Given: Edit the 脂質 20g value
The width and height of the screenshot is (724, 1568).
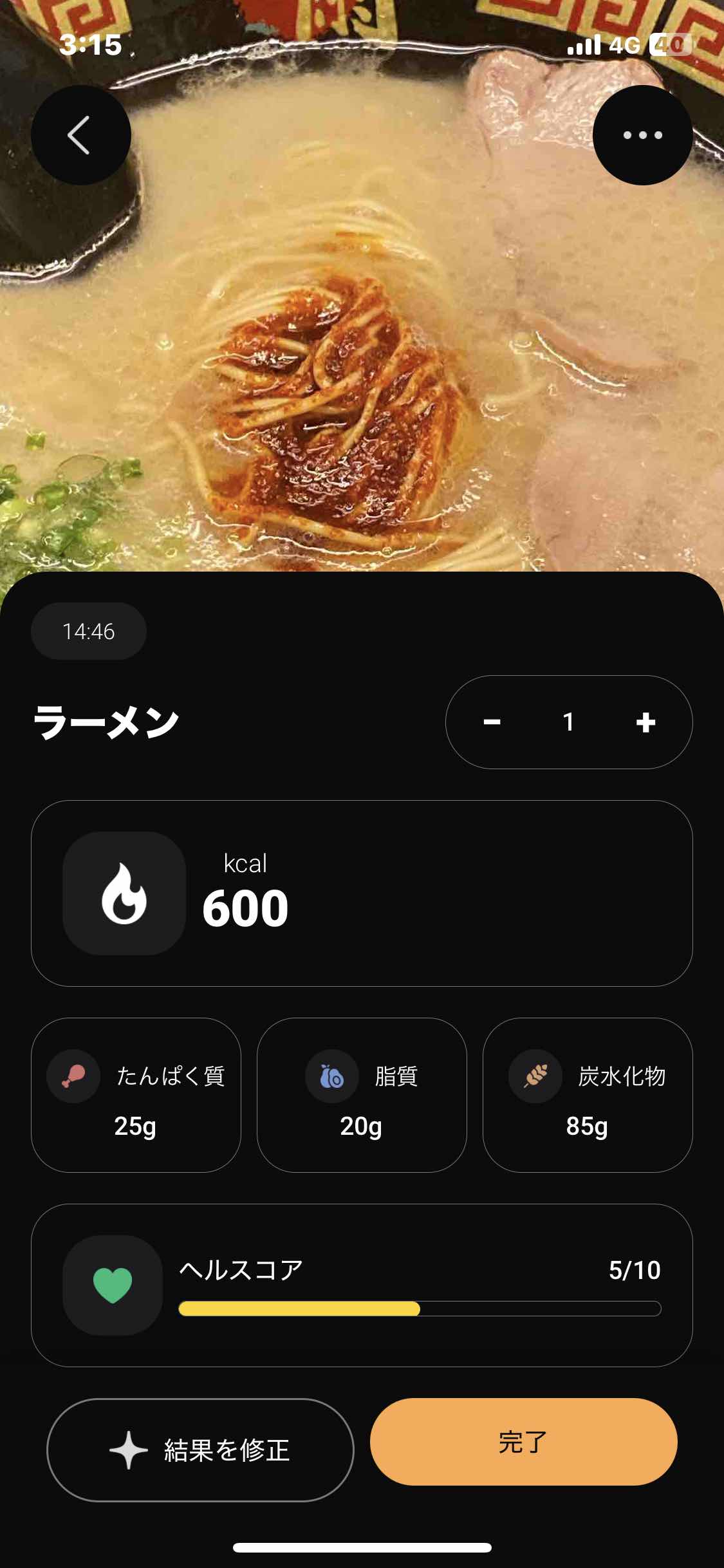Looking at the screenshot, I should coord(362,1095).
